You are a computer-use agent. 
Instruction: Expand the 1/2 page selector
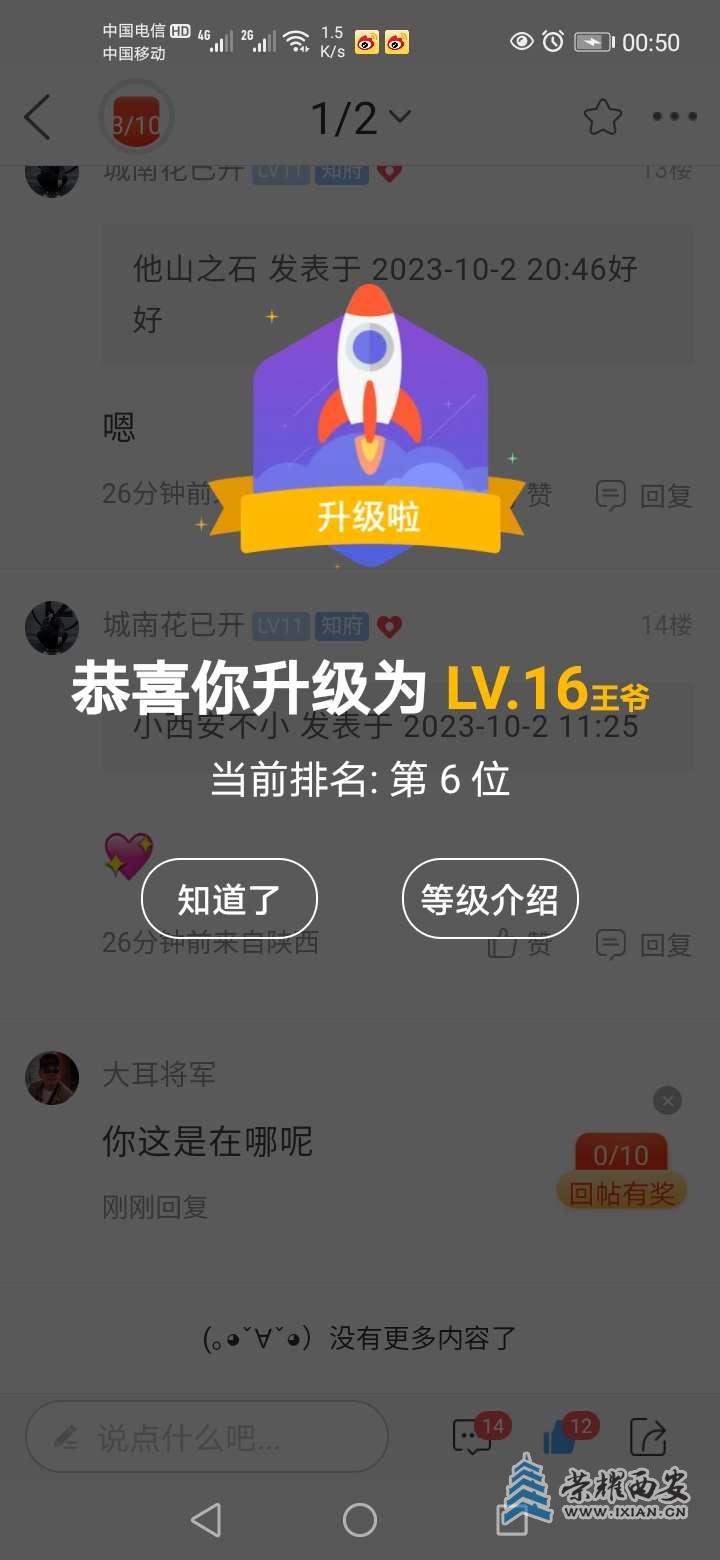click(x=360, y=118)
